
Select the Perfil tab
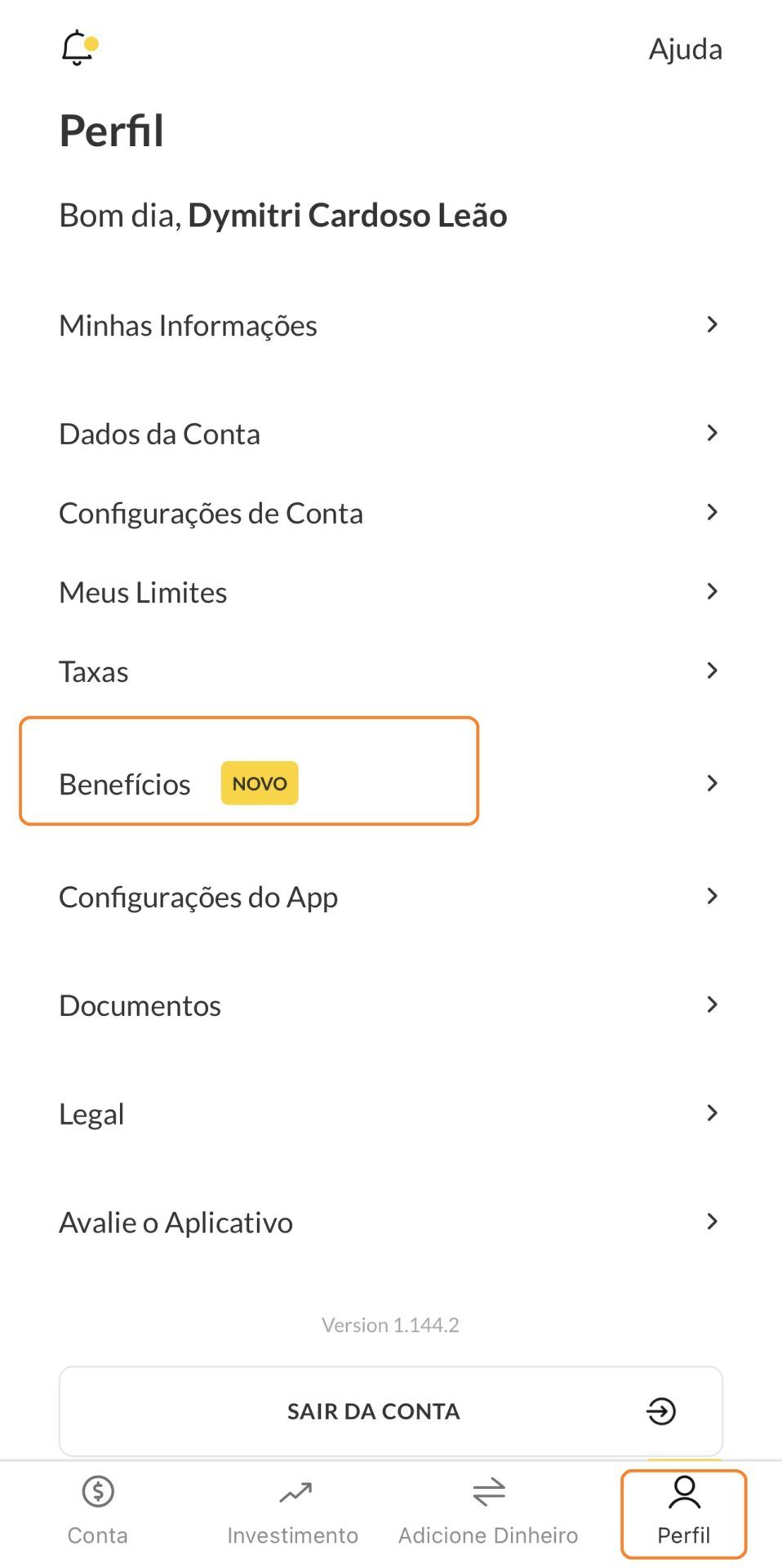coord(684,1513)
